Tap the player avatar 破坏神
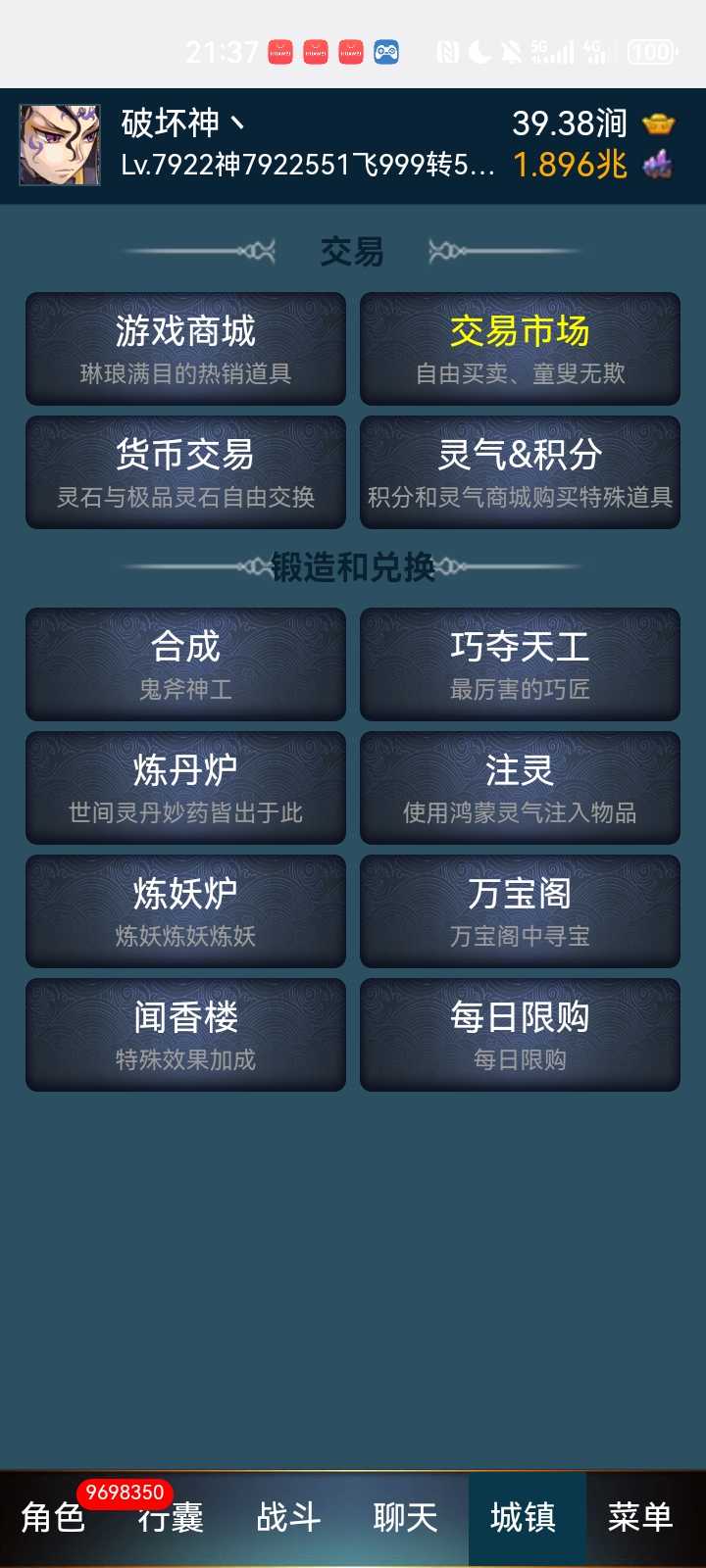Viewport: 706px width, 1568px height. [x=60, y=145]
